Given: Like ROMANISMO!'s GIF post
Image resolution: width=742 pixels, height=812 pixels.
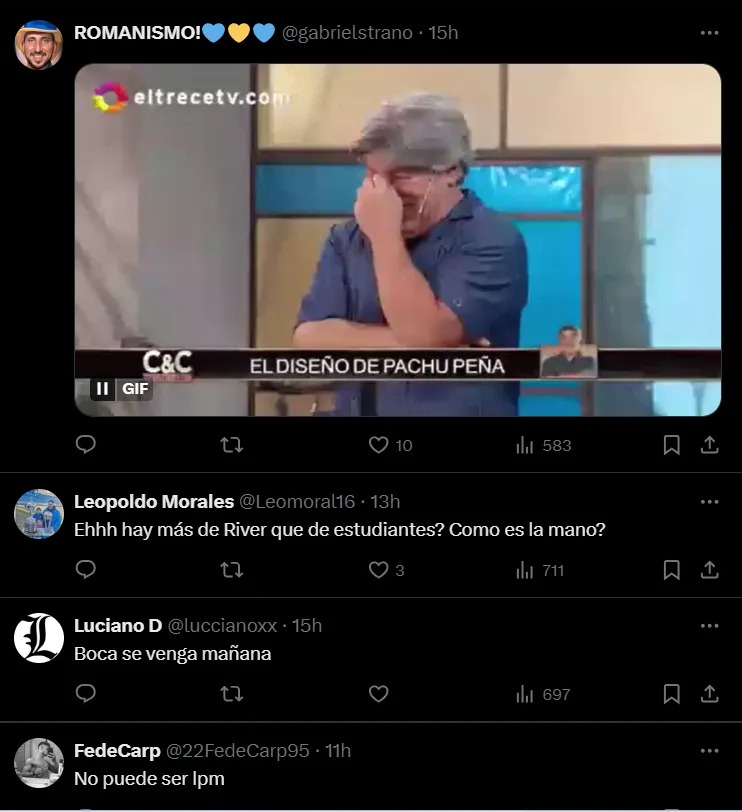Looking at the screenshot, I should (378, 445).
